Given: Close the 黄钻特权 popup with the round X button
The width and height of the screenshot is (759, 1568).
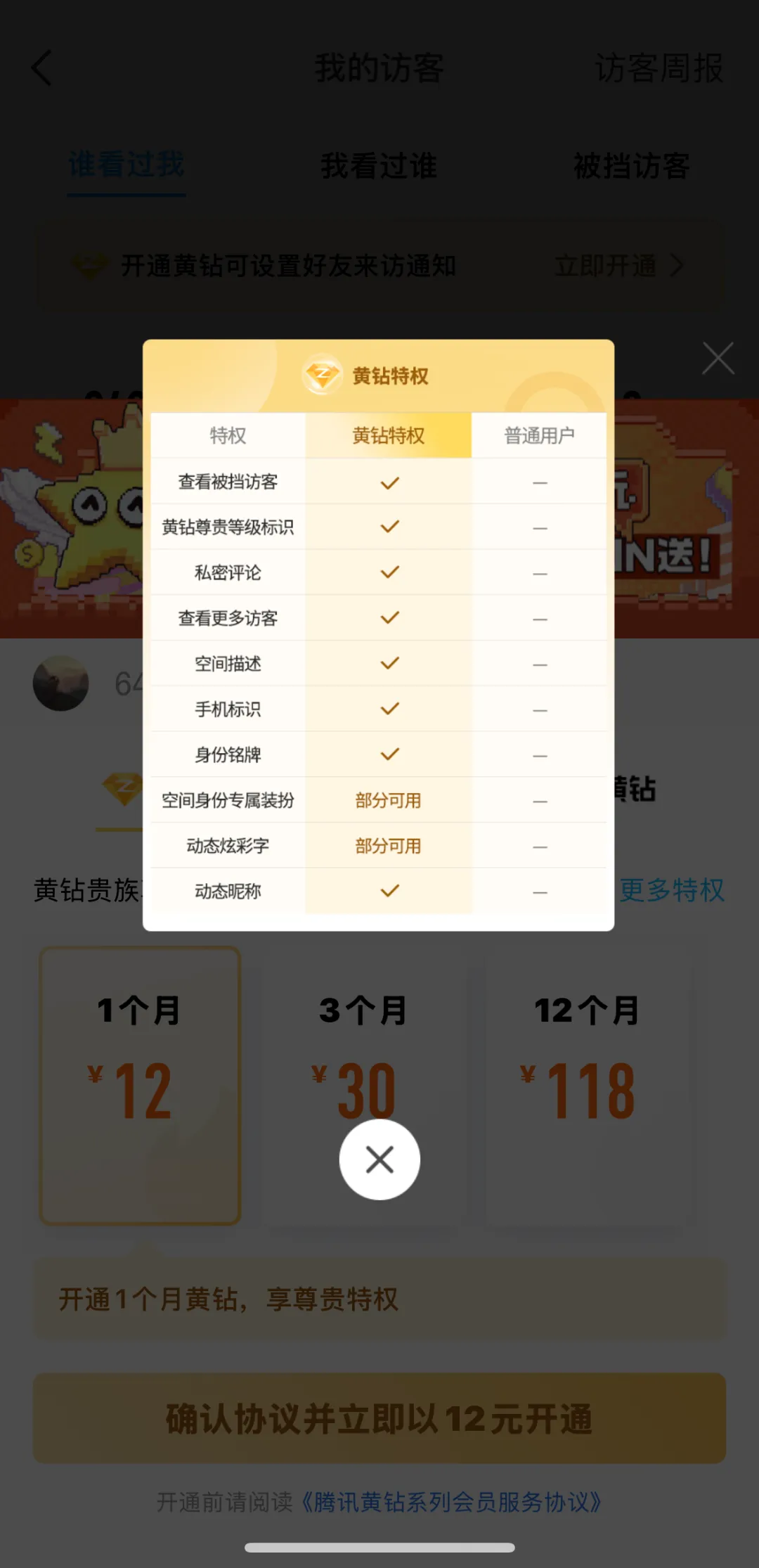Looking at the screenshot, I should click(x=379, y=1159).
